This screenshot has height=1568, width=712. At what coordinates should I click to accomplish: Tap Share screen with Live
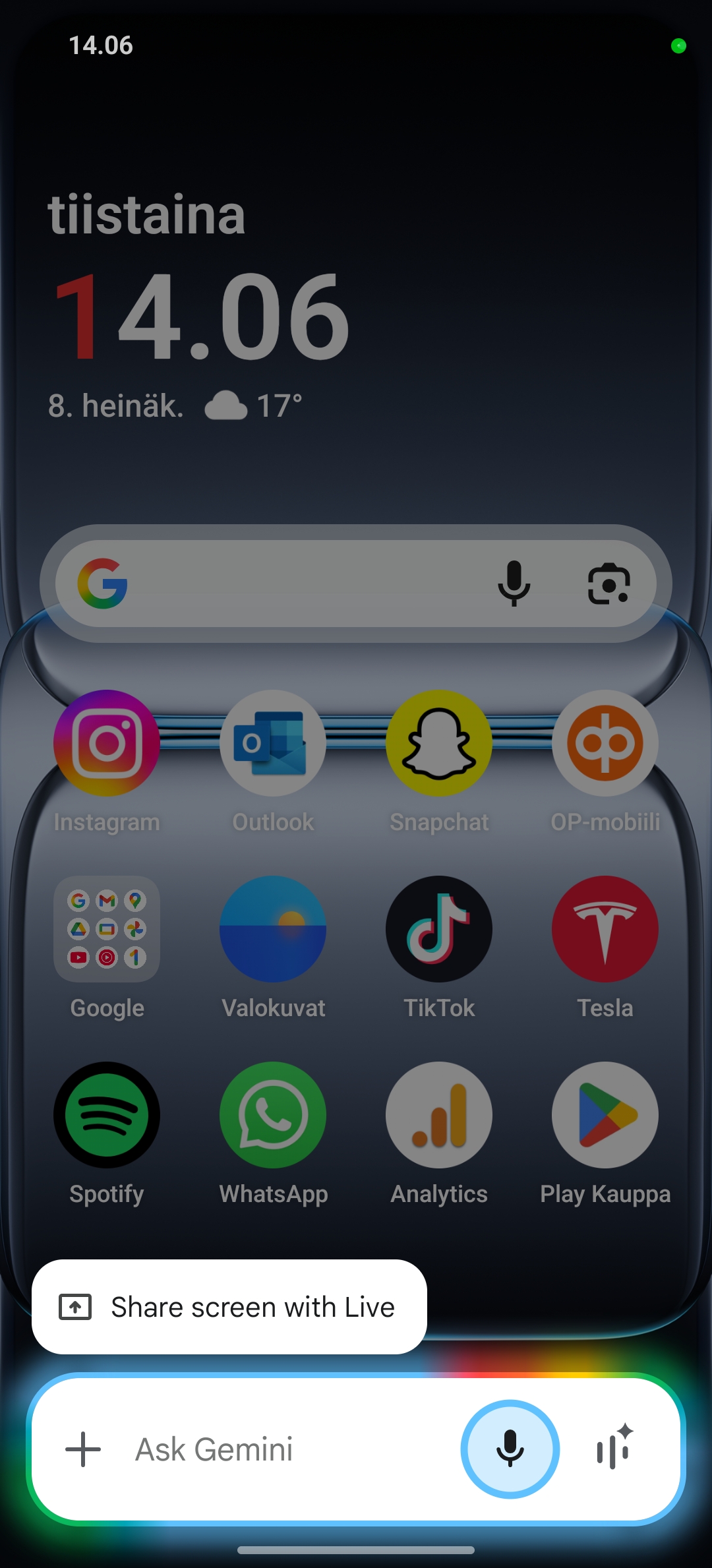click(229, 1307)
